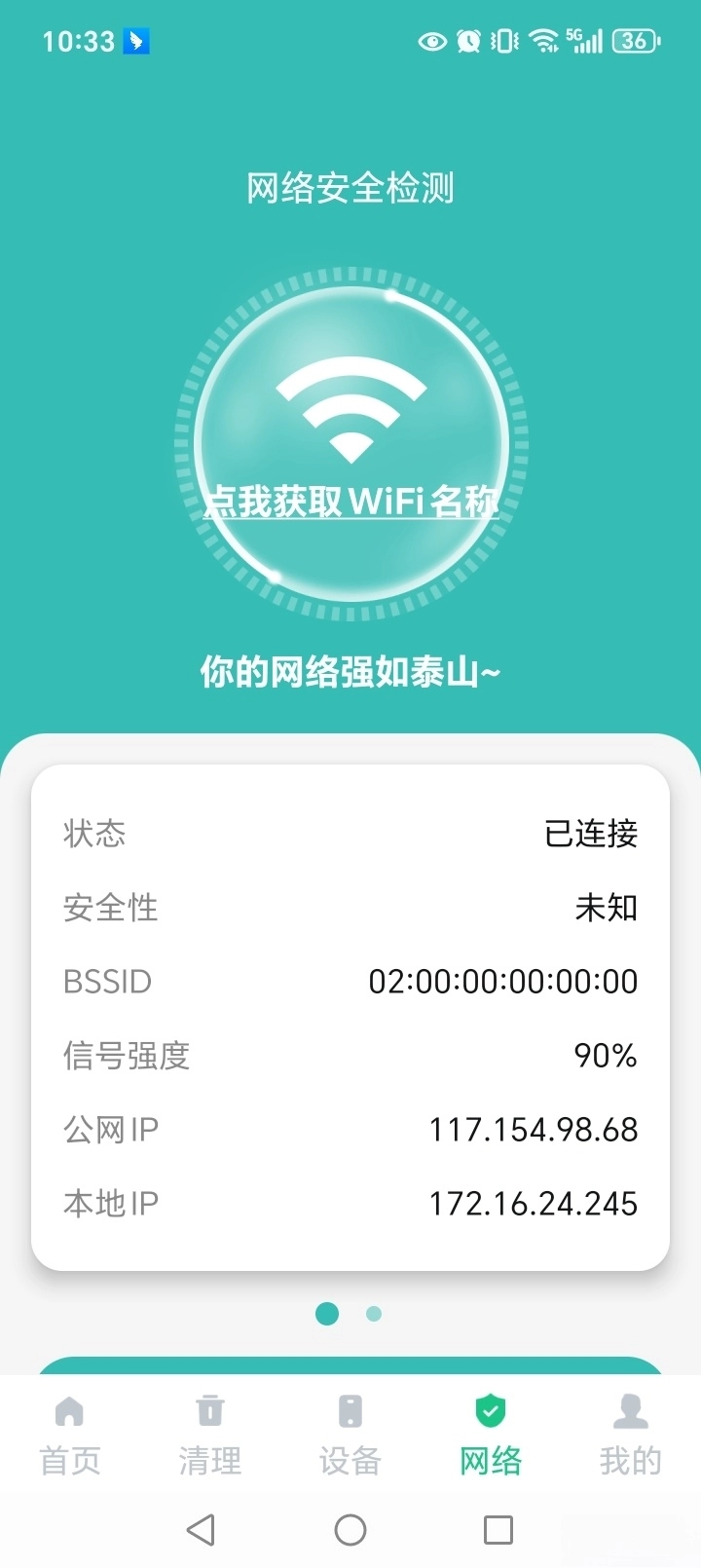Go to the system home screen
This screenshot has height=1568, width=701.
pos(350,1530)
